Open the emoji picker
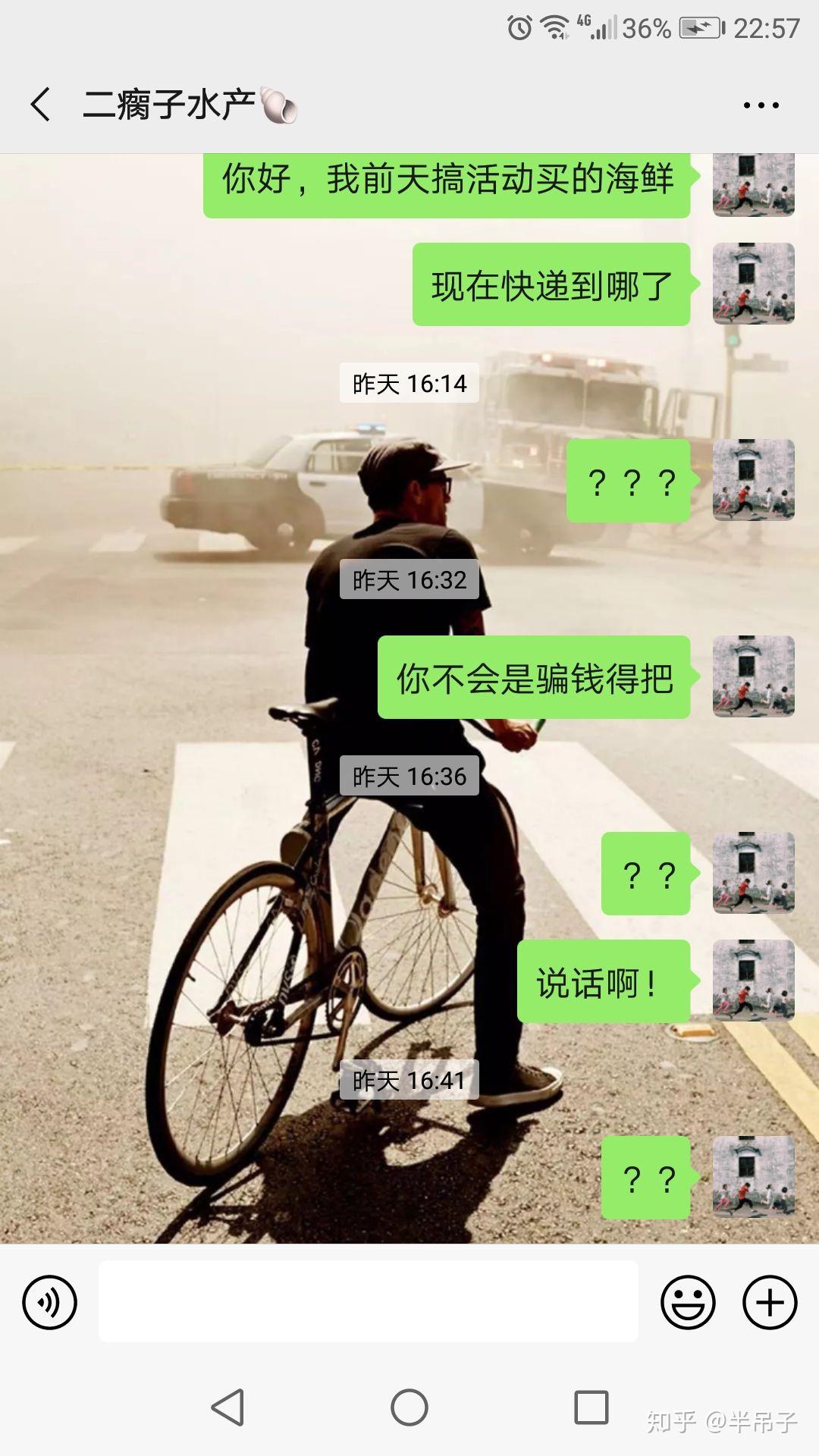This screenshot has height=1456, width=819. click(x=688, y=1302)
